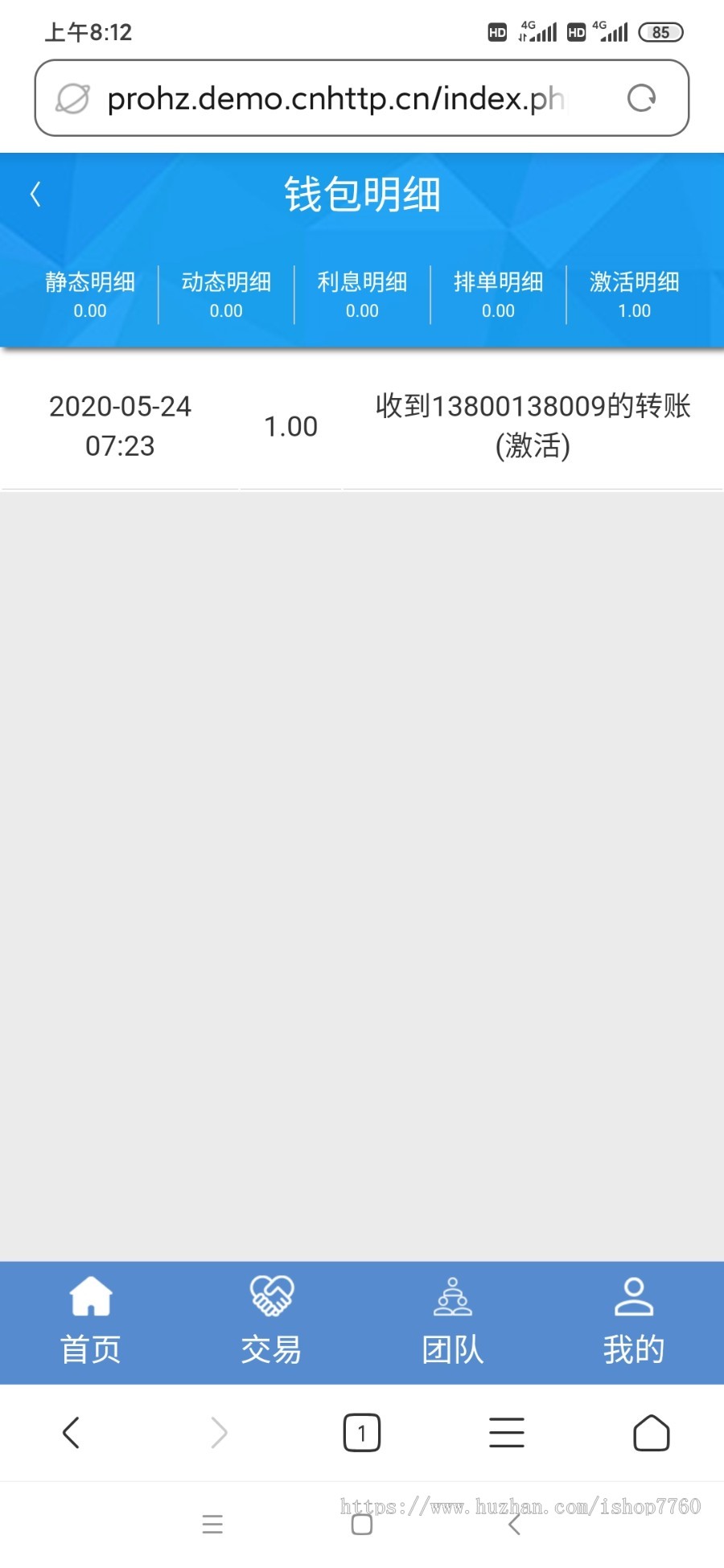Go to 首页 in the bottom navigation

(x=91, y=1321)
